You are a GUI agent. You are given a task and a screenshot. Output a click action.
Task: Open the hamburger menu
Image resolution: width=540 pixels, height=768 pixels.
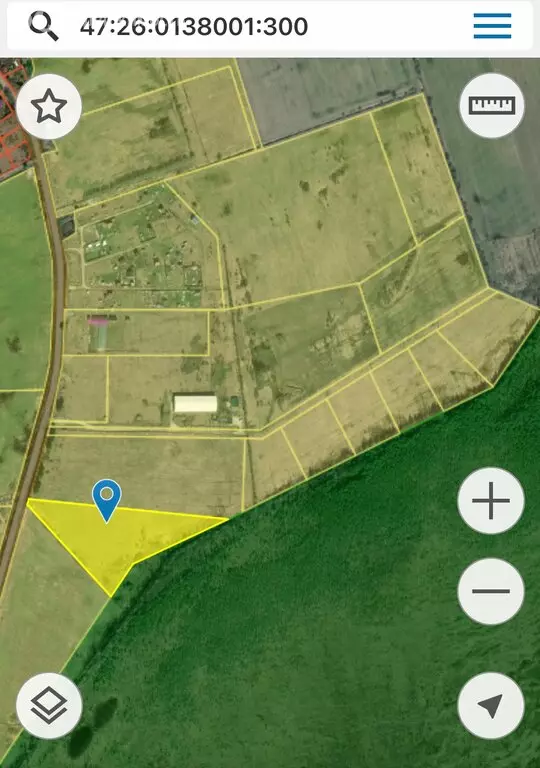coord(492,26)
